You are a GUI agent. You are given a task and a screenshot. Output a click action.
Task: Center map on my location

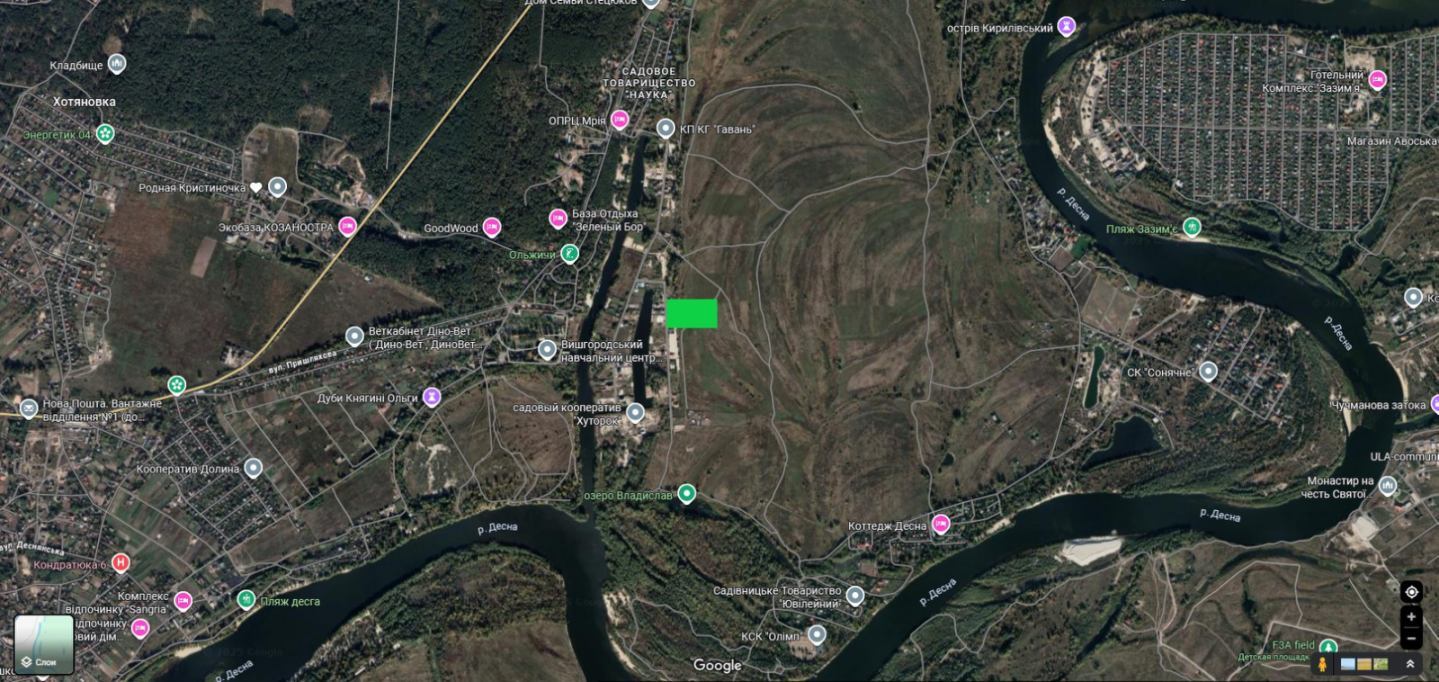(1410, 592)
